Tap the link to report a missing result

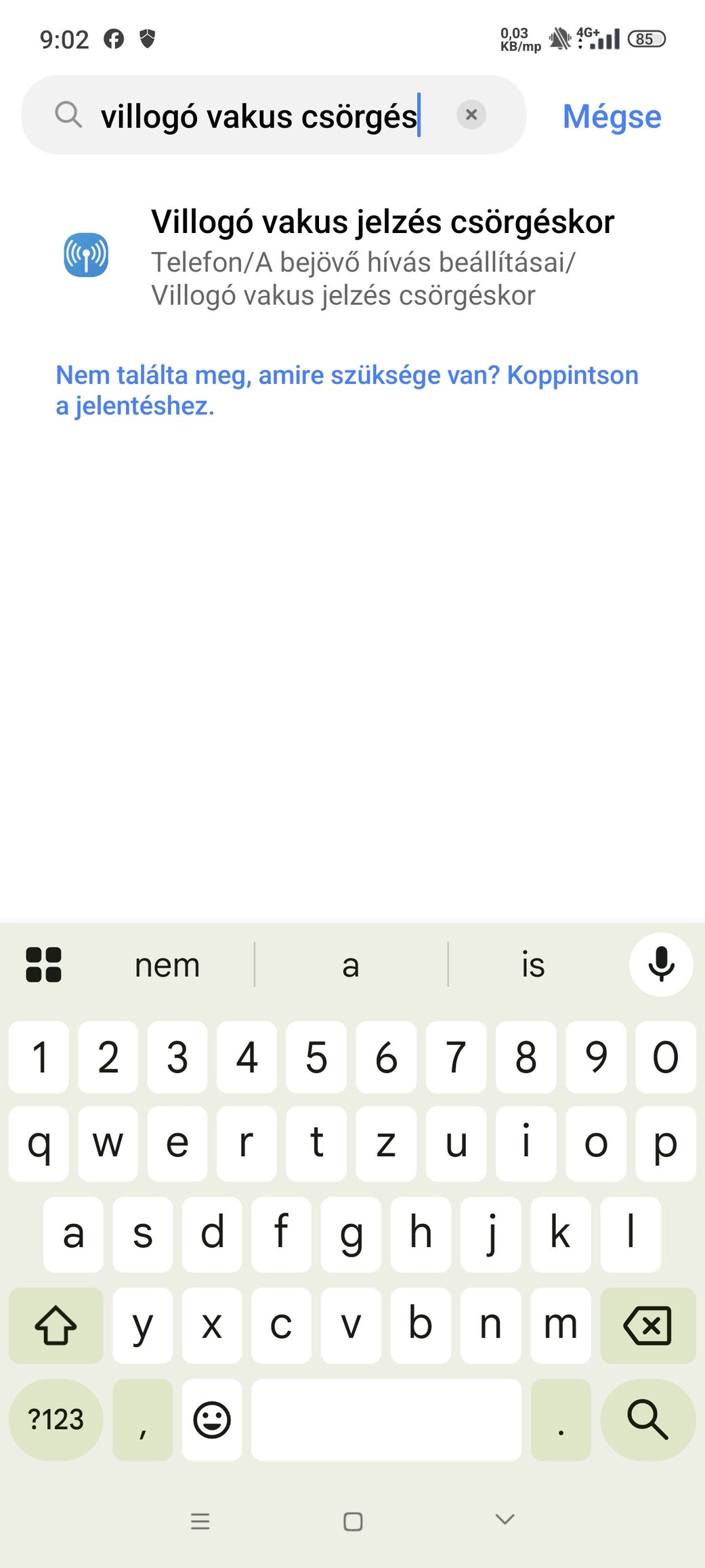[347, 390]
